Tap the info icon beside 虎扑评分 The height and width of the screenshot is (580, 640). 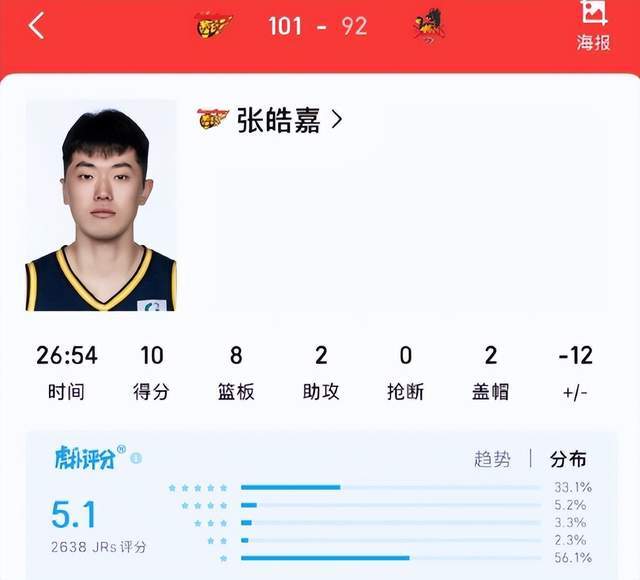(136, 458)
